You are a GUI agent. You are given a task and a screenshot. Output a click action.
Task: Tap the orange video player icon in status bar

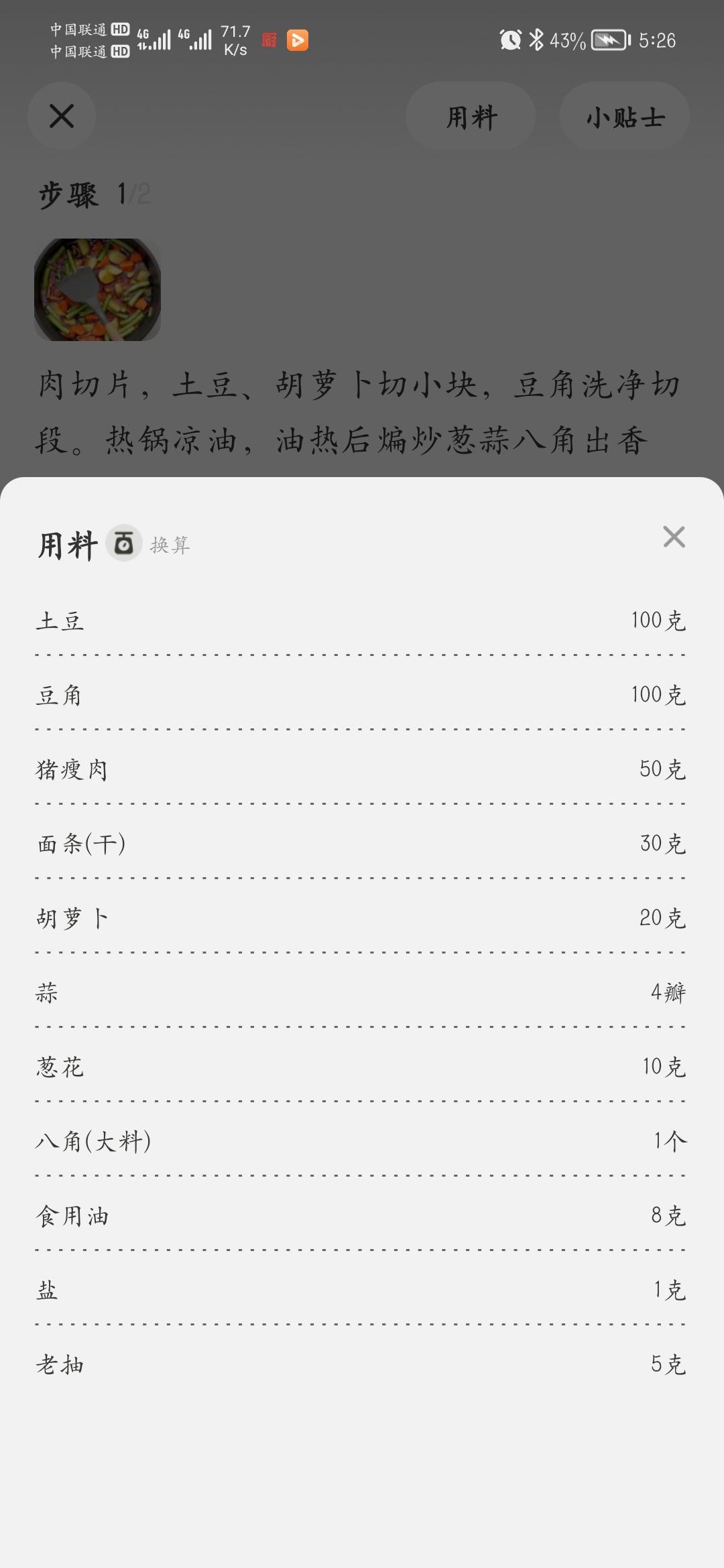click(297, 40)
